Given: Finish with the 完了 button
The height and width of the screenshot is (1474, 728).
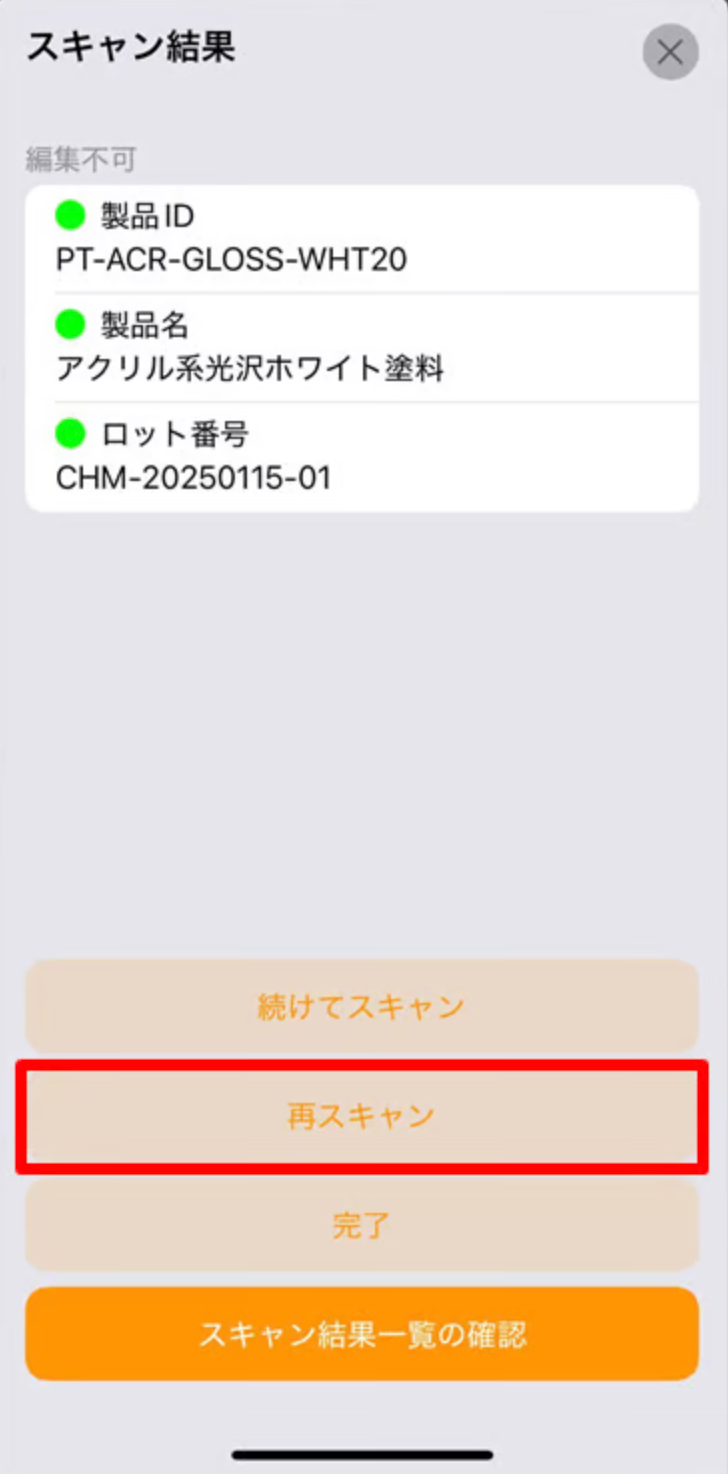Looking at the screenshot, I should pyautogui.click(x=361, y=1225).
